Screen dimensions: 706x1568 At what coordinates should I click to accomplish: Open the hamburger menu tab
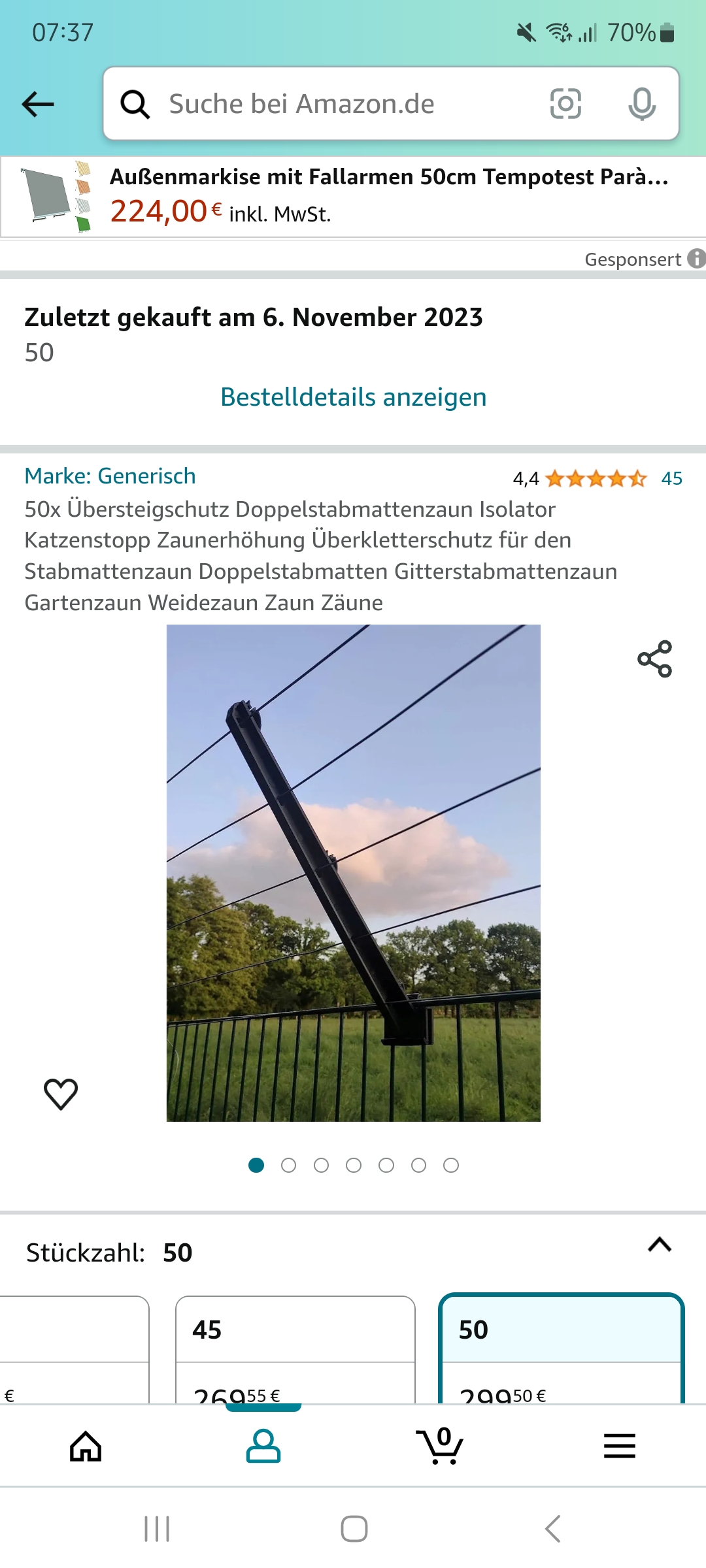[x=619, y=1446]
